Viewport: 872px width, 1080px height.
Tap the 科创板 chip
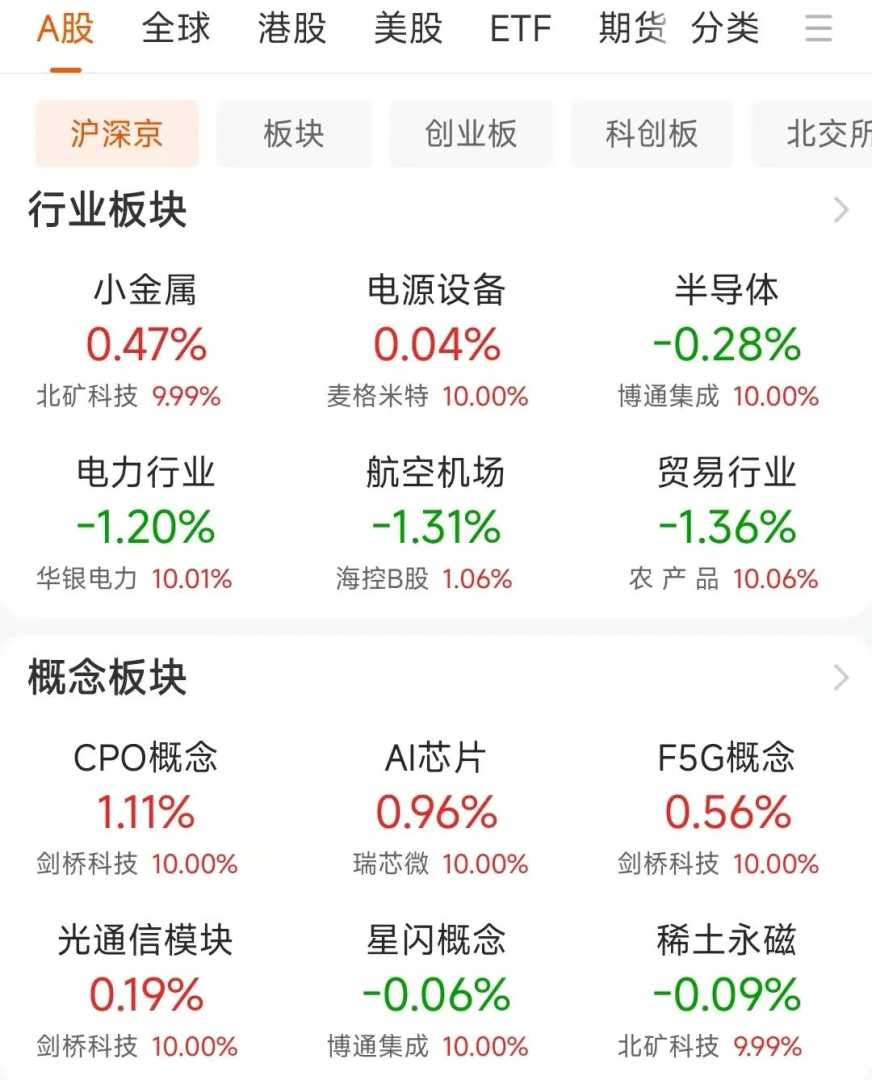[652, 134]
